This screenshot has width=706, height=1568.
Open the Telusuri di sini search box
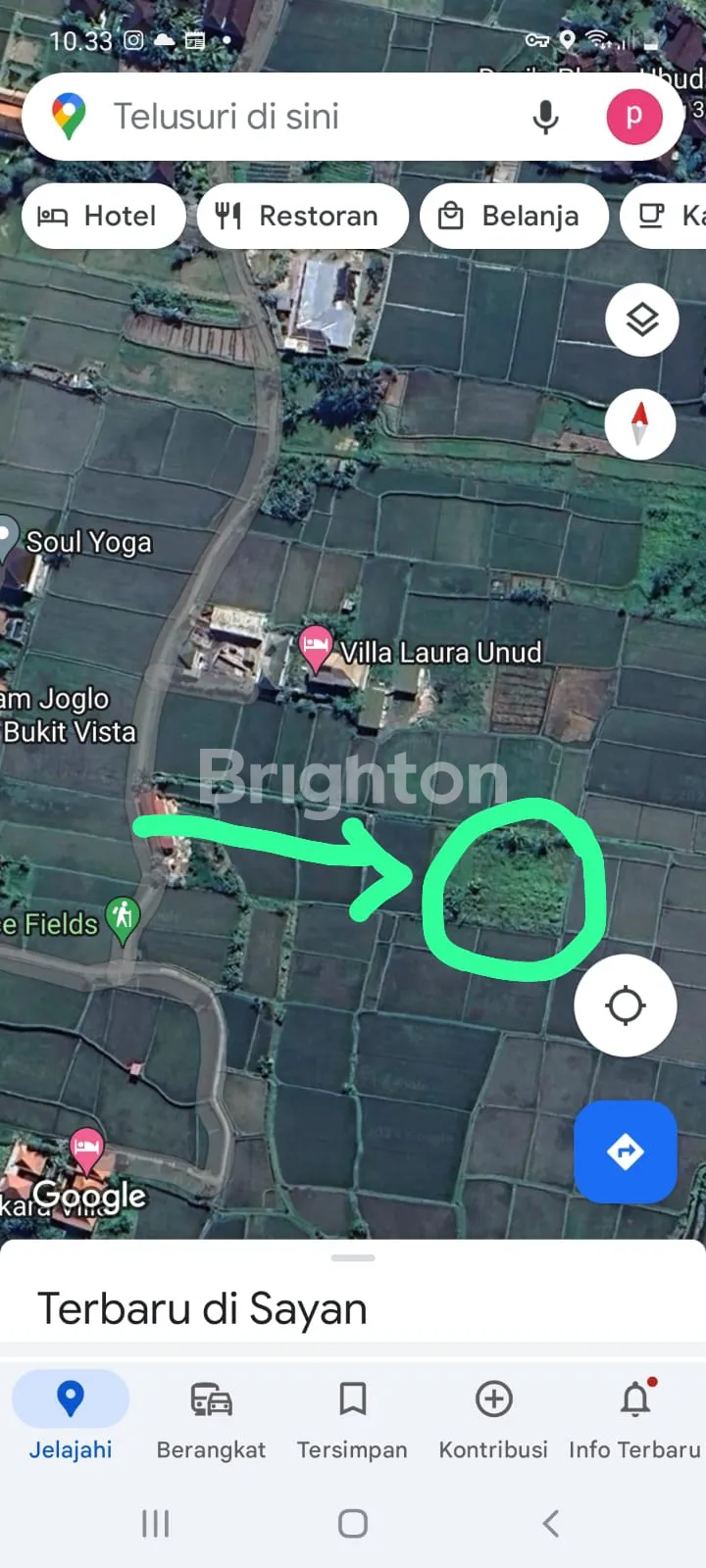tap(294, 117)
